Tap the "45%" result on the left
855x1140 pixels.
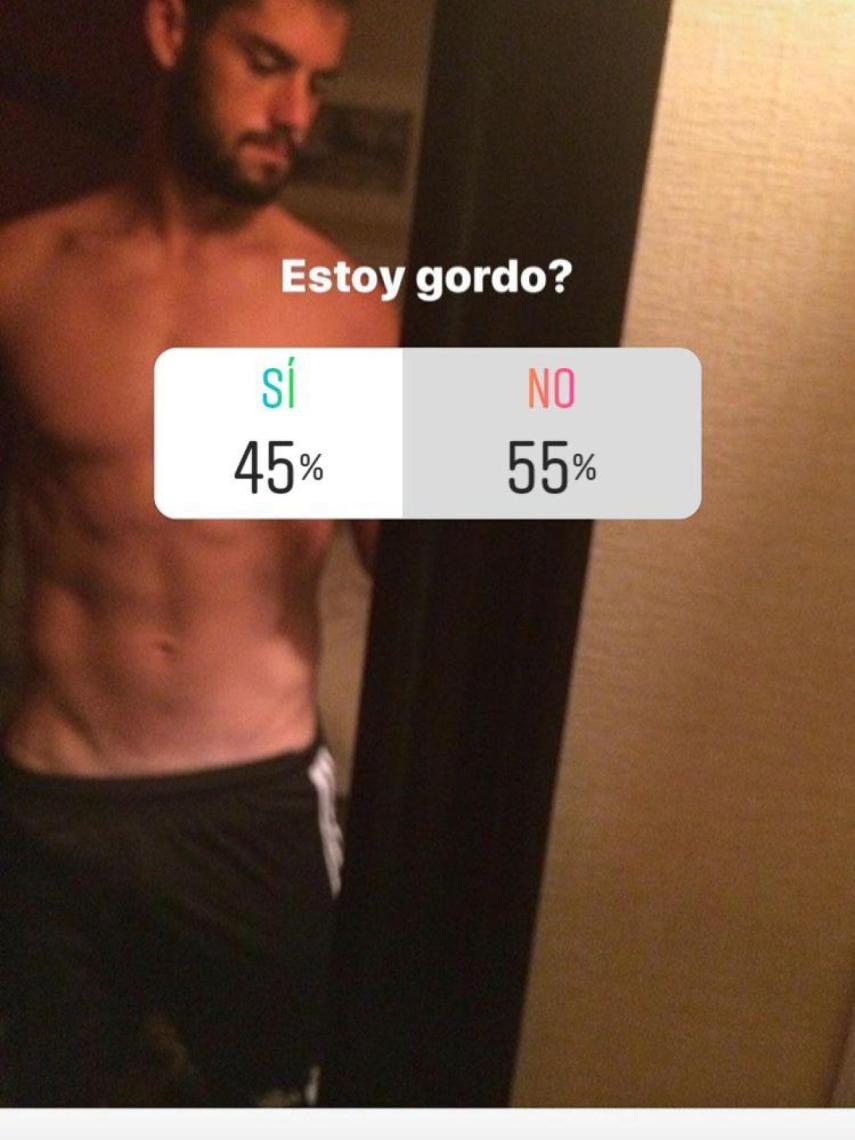(281, 462)
